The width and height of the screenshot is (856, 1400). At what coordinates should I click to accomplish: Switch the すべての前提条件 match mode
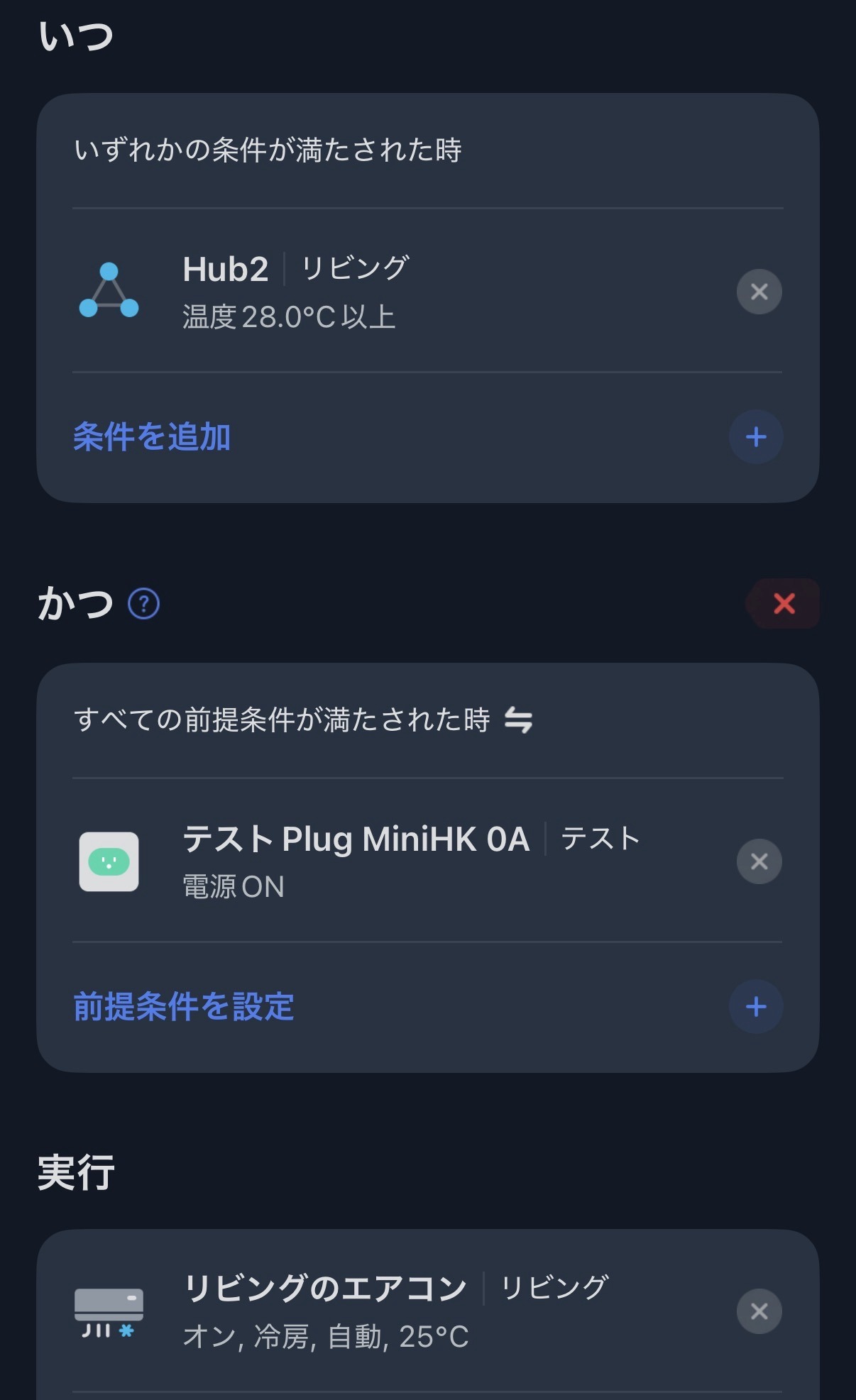(x=518, y=720)
